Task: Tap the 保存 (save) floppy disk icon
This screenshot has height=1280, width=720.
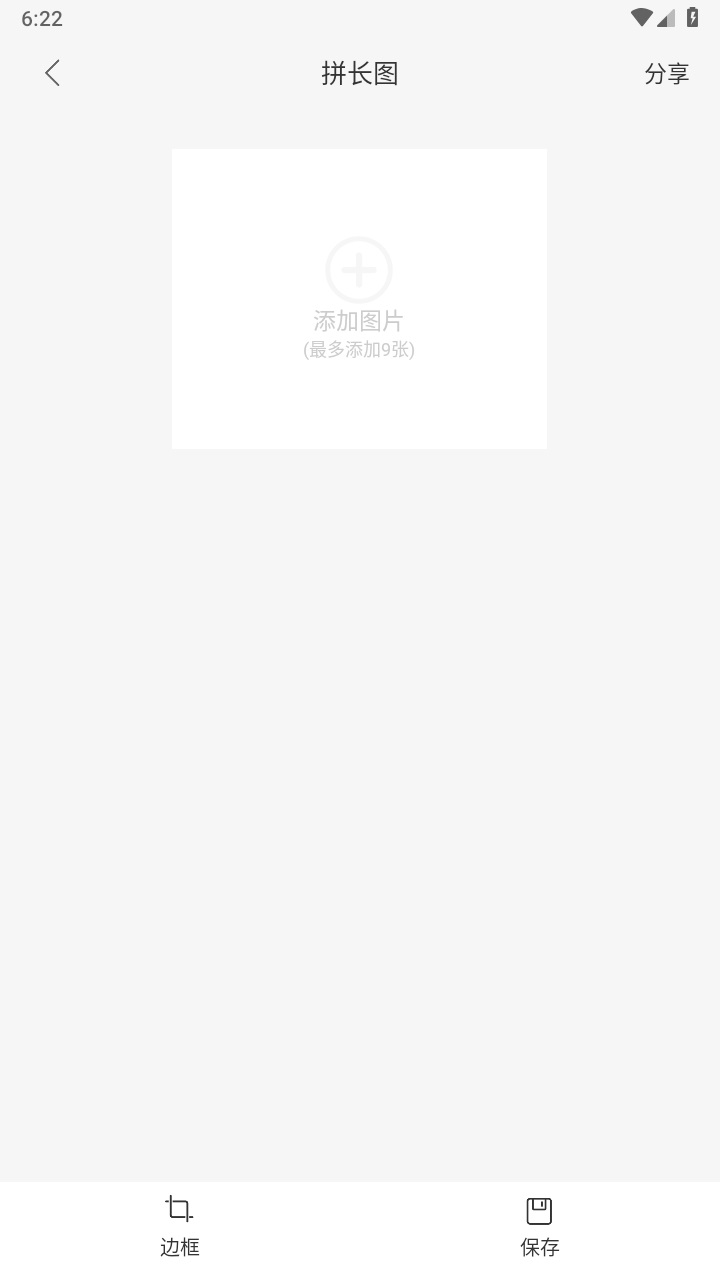Action: (x=539, y=1210)
